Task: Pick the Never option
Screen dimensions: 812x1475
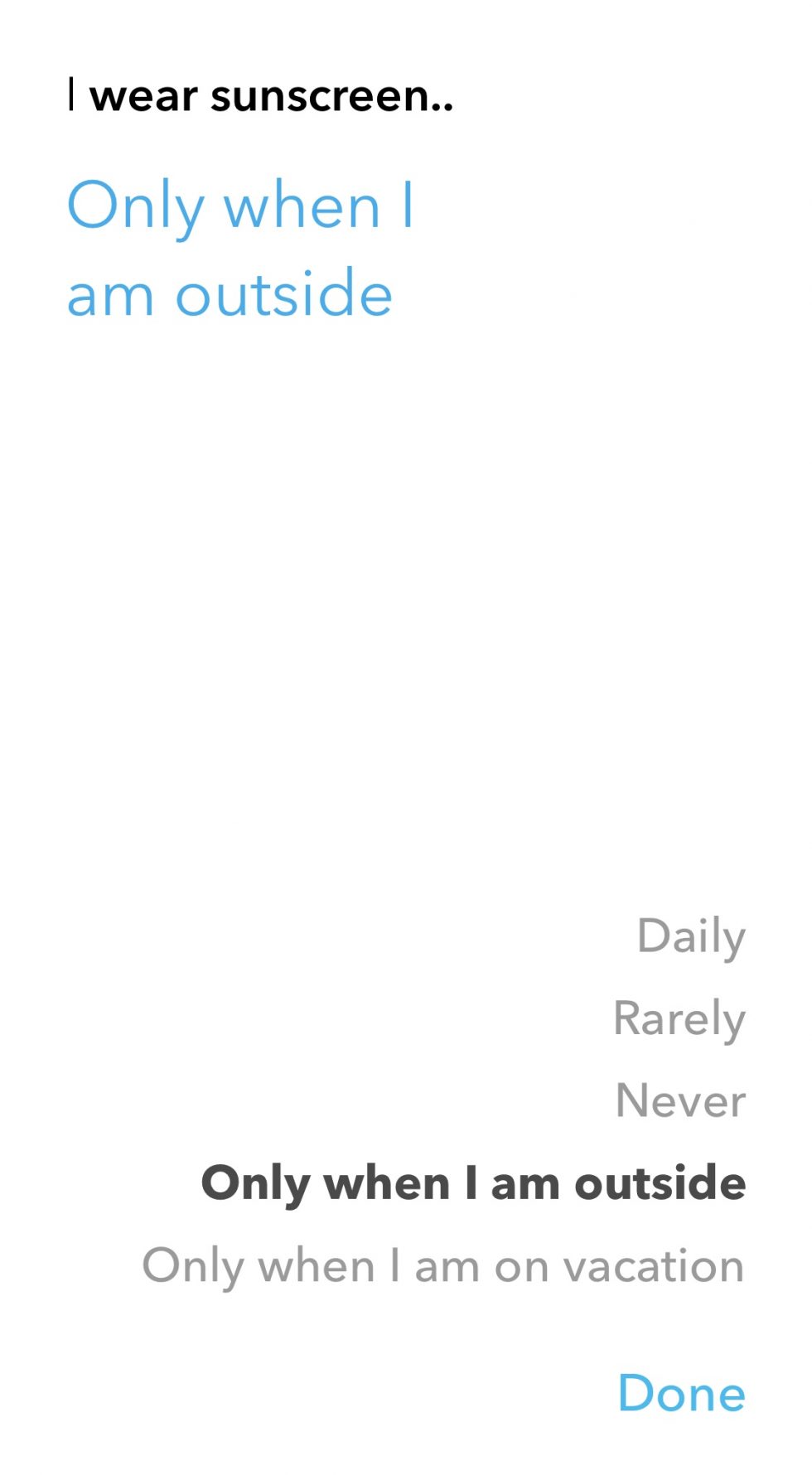Action: click(681, 1101)
